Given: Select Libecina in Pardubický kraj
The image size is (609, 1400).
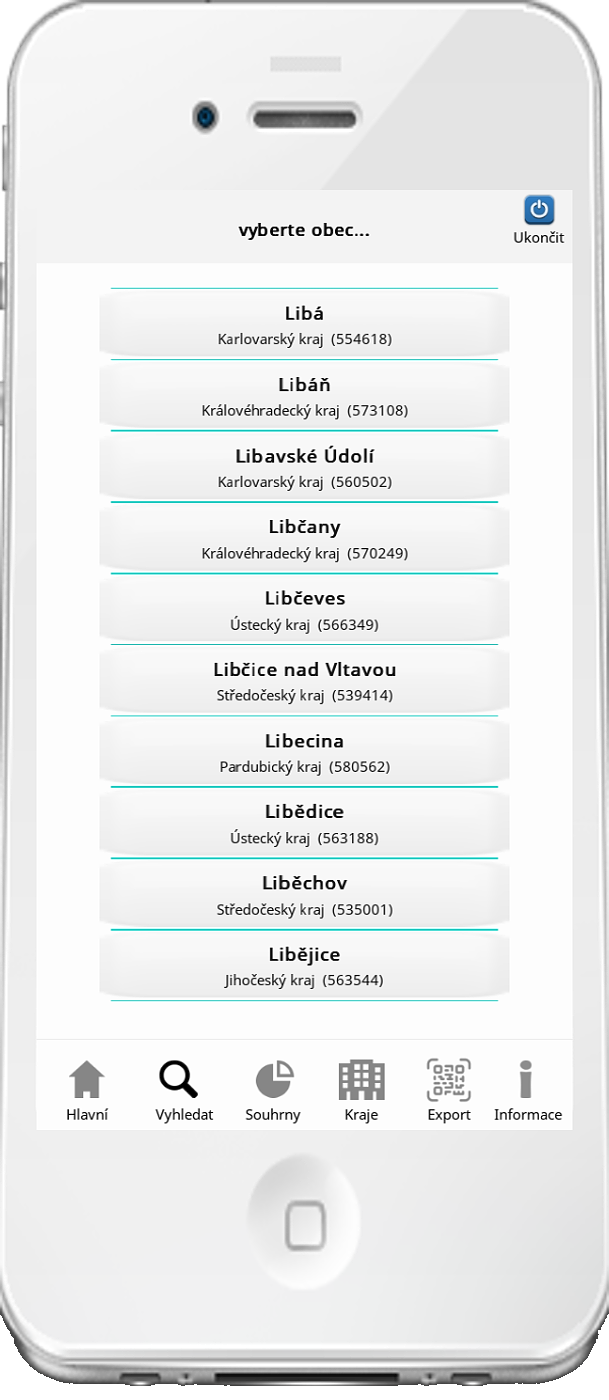Looking at the screenshot, I should click(304, 753).
